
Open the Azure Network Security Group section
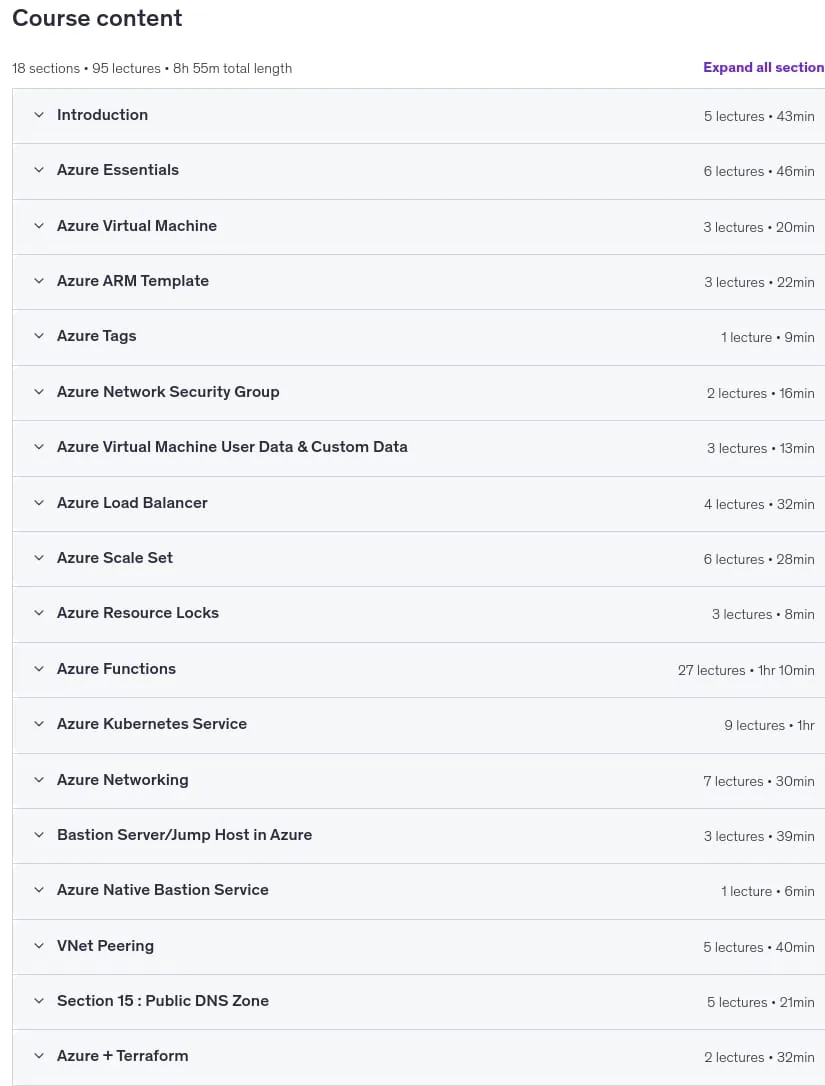(418, 393)
